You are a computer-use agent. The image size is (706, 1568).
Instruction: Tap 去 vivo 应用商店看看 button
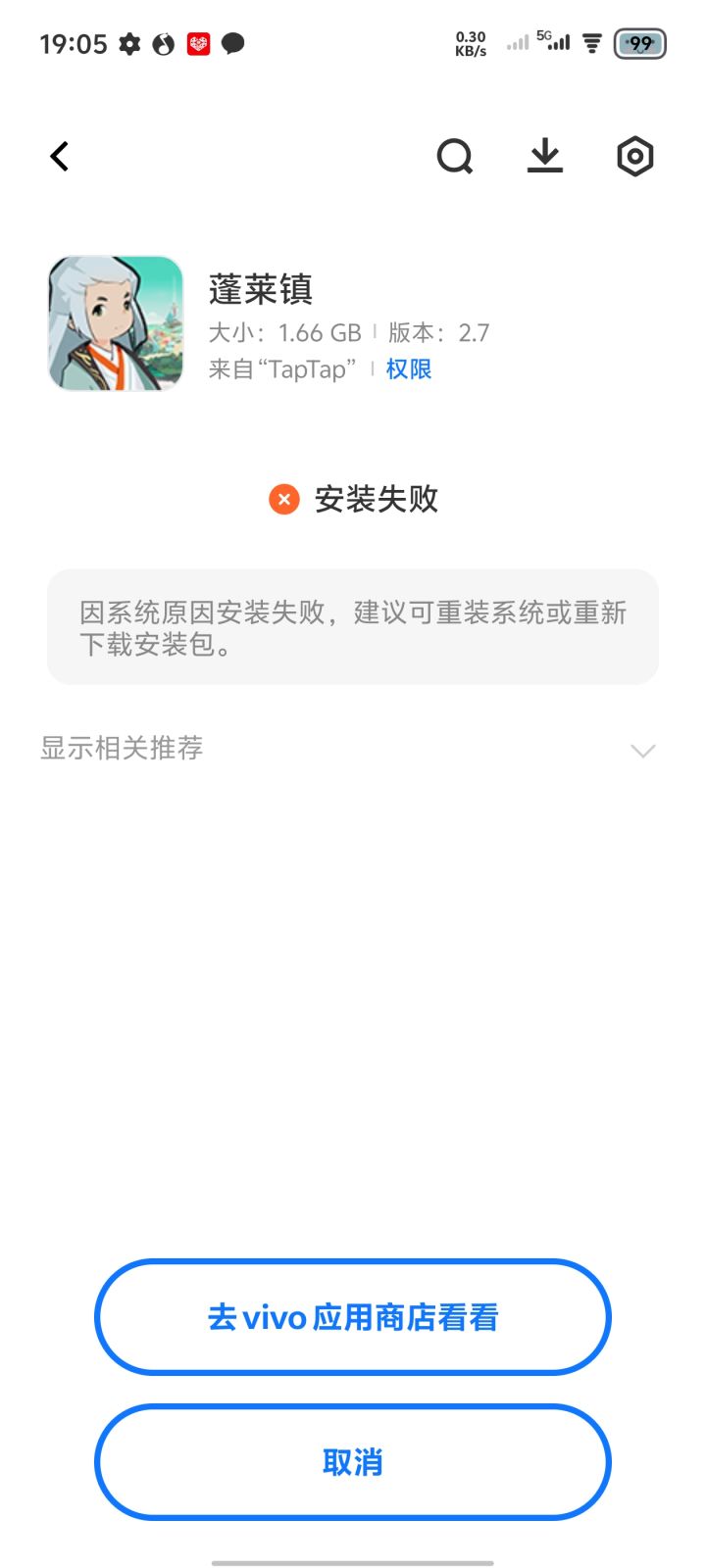click(353, 1317)
